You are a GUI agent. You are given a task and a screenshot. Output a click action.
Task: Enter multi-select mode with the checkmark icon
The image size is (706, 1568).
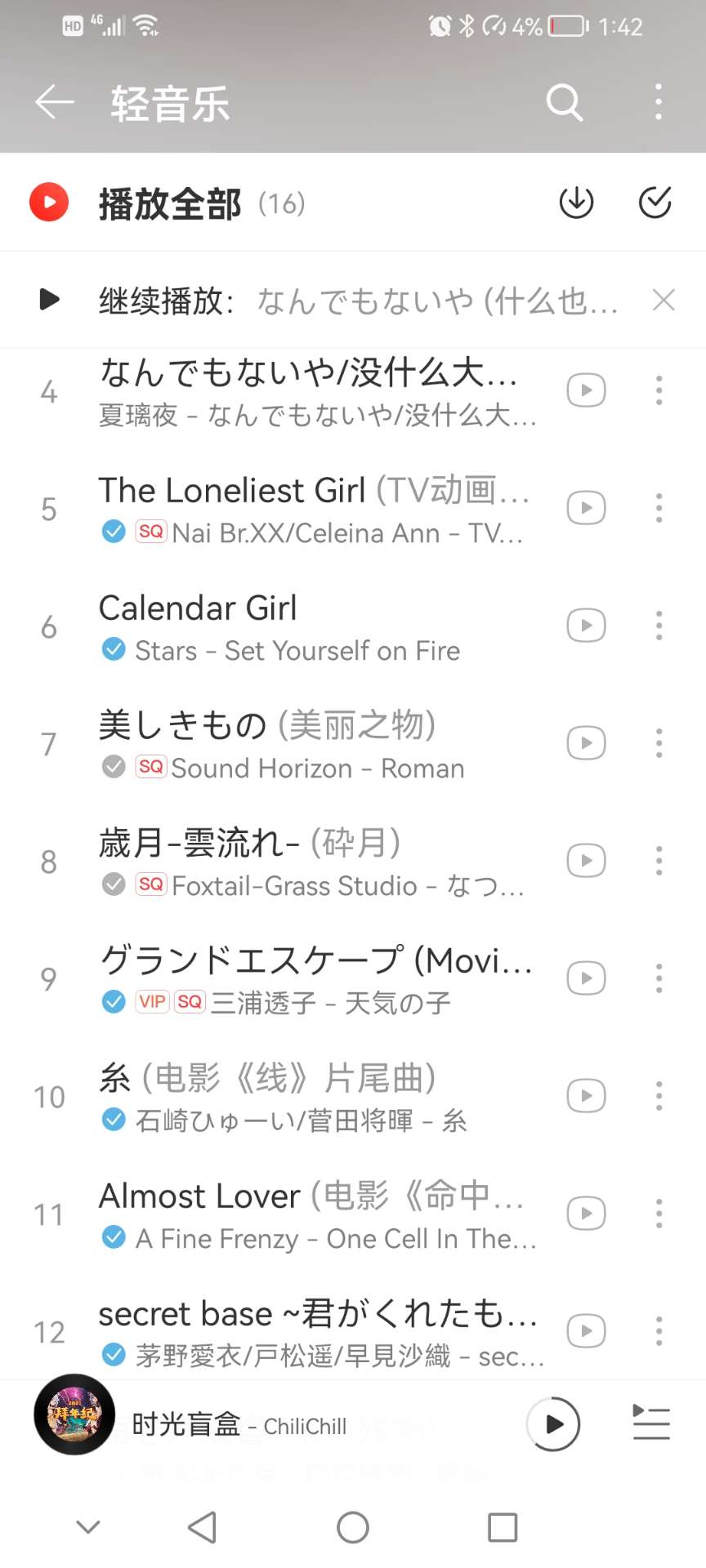tap(655, 203)
